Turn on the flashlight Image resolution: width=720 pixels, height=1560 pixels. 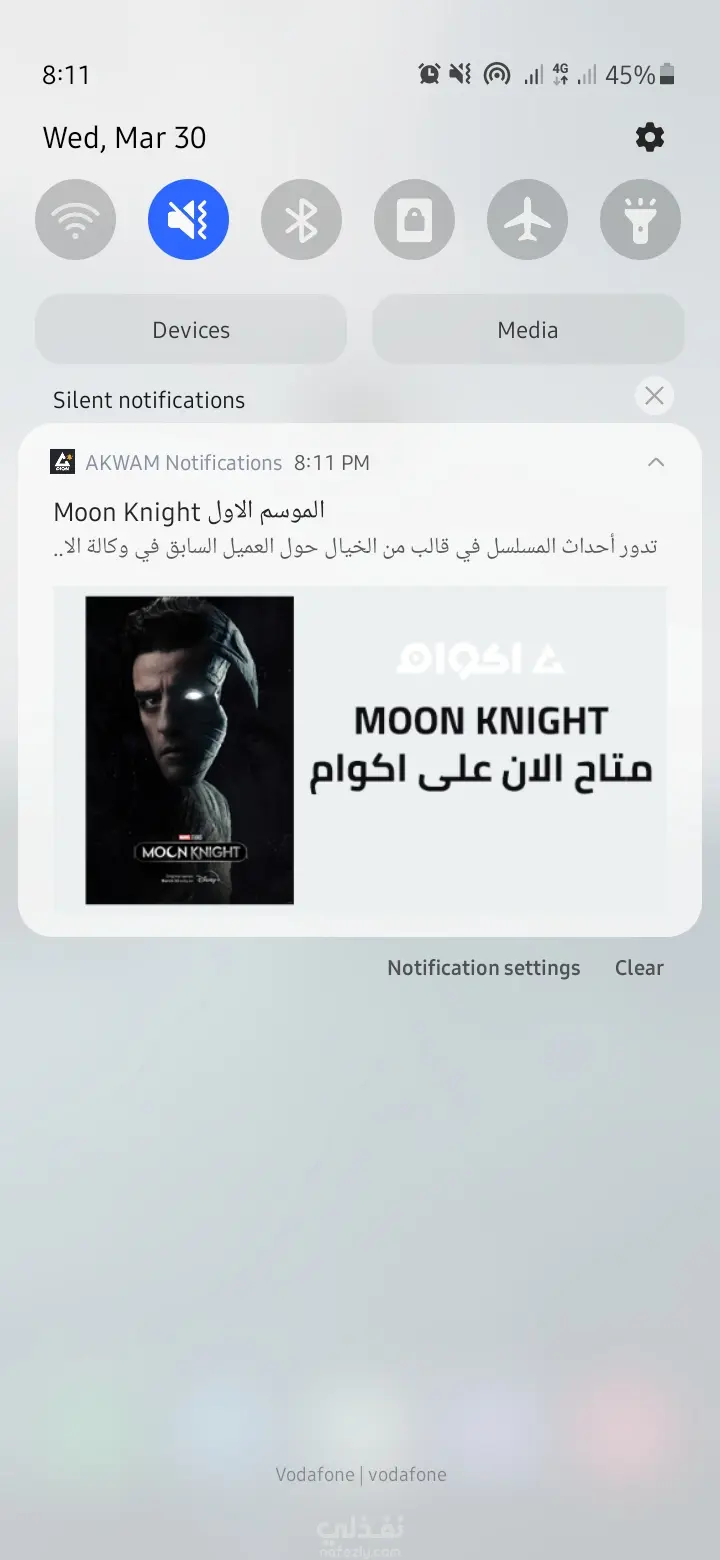[640, 220]
